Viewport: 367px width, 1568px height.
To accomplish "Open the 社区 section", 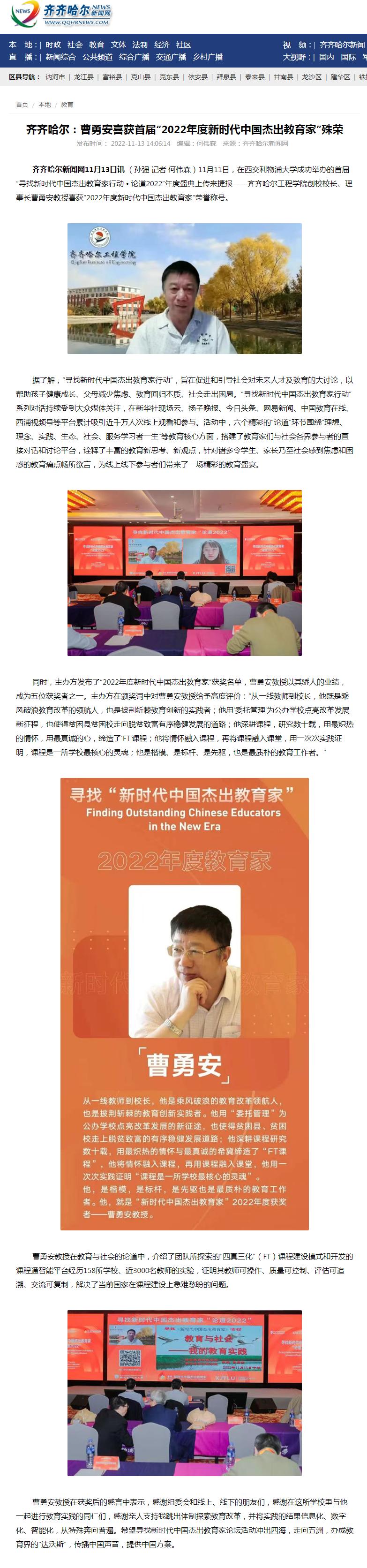I will point(183,45).
